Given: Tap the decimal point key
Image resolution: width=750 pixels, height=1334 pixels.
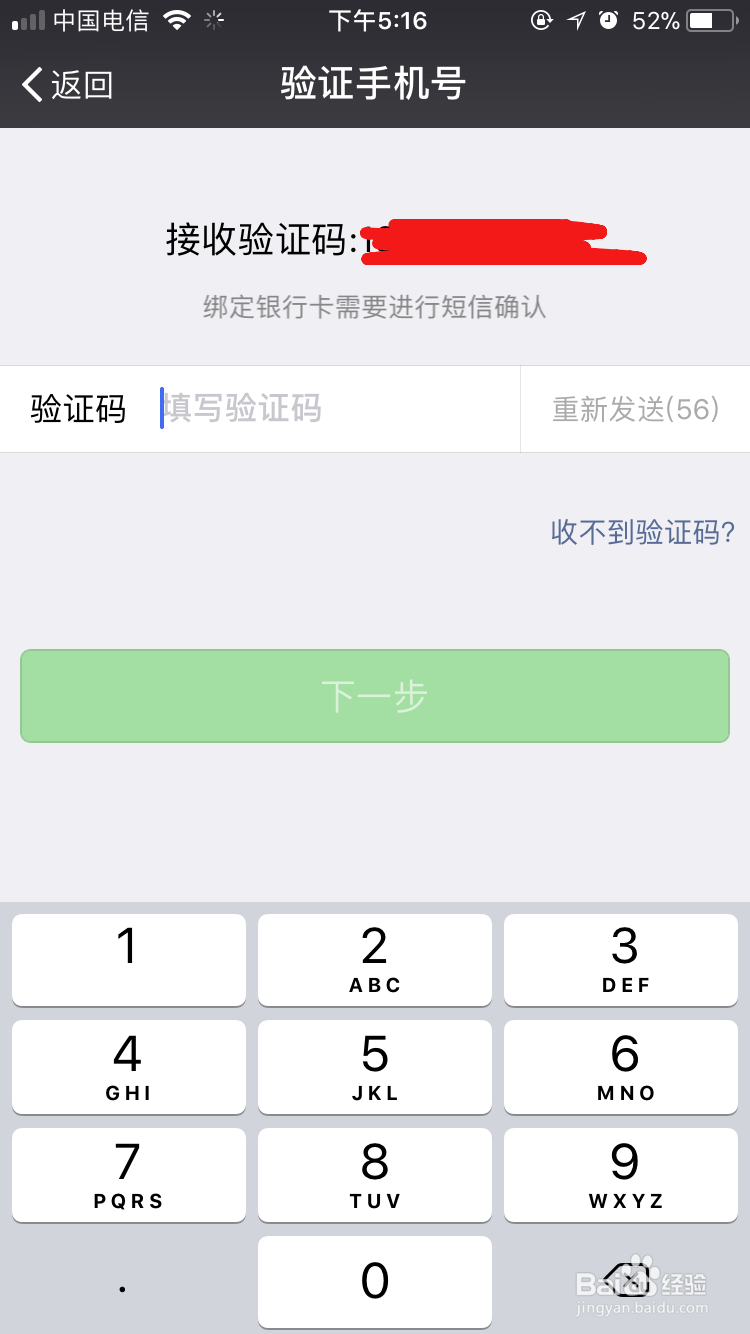Looking at the screenshot, I should 122,1289.
